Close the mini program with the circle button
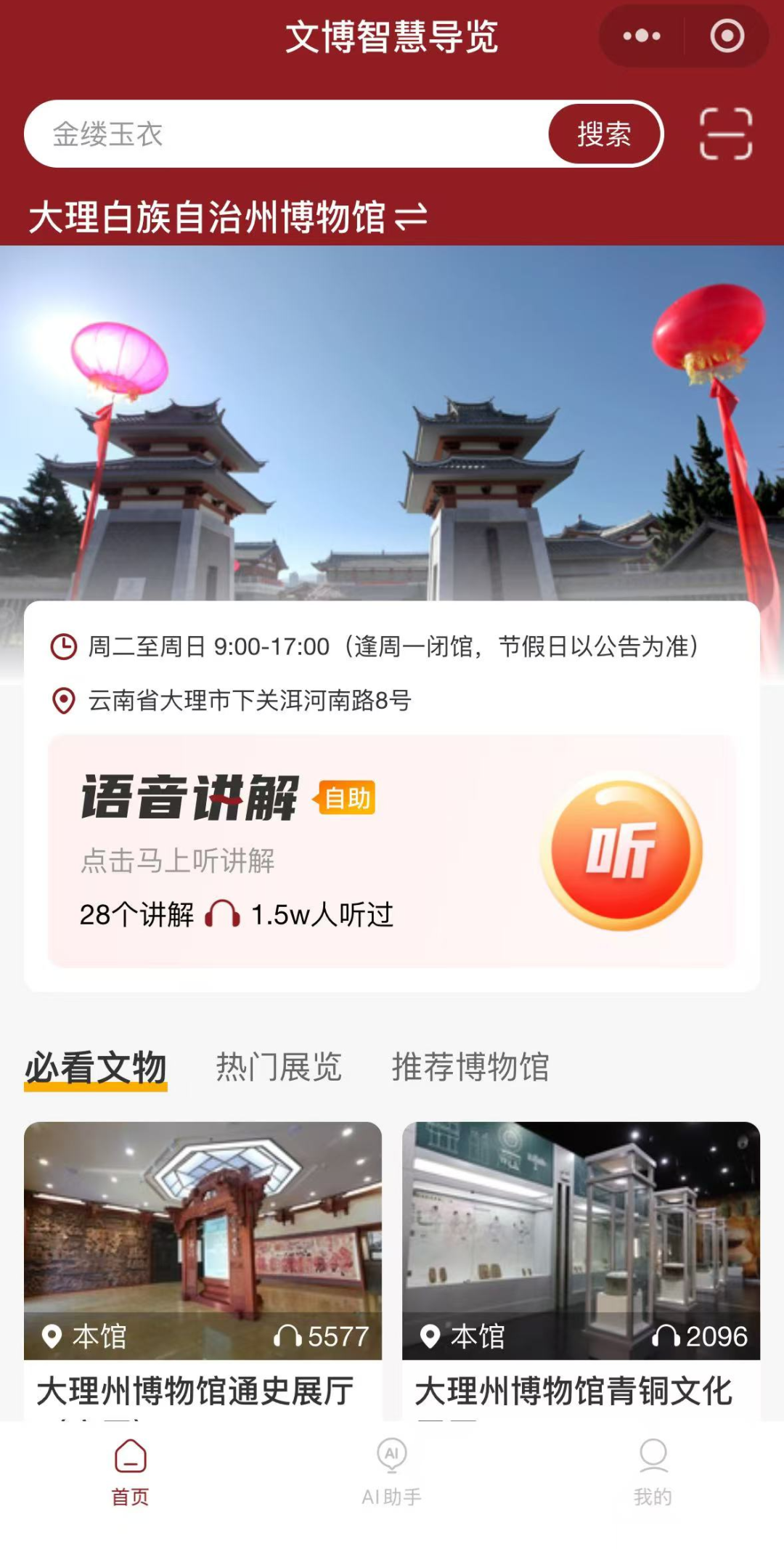Viewport: 784px width, 1549px height. pyautogui.click(x=727, y=36)
